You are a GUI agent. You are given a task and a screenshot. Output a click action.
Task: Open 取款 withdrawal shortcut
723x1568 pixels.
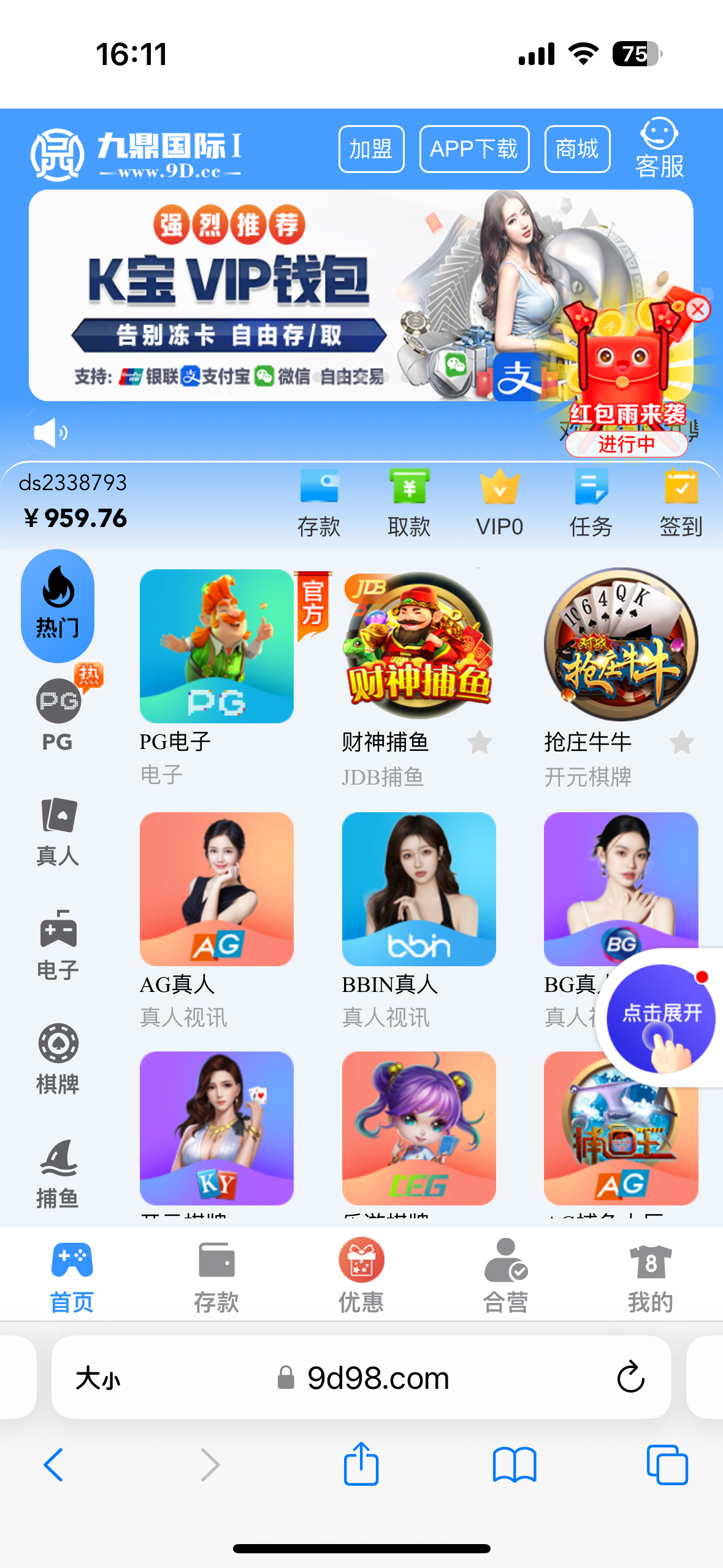click(409, 502)
